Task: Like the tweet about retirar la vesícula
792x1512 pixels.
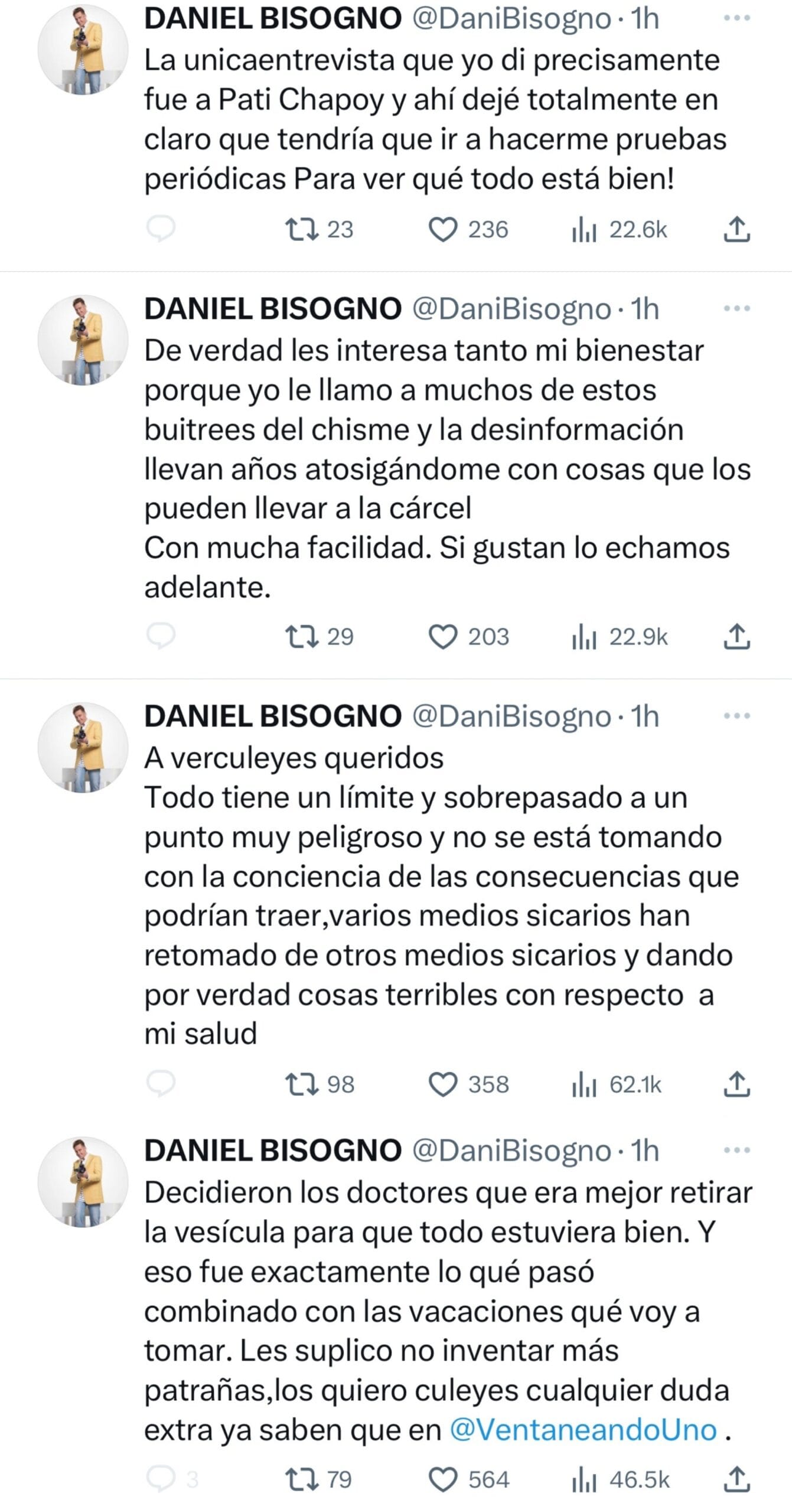Action: [443, 1480]
